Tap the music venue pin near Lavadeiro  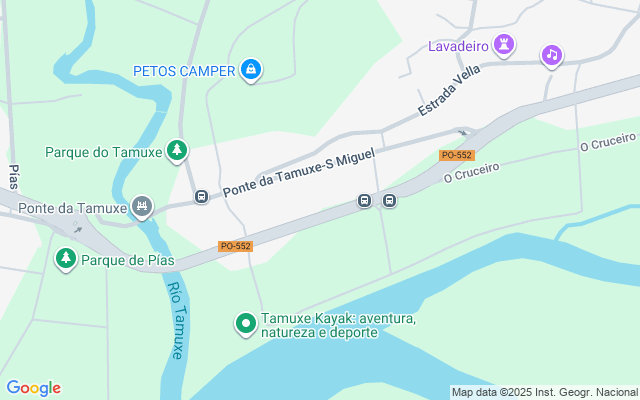click(x=551, y=55)
